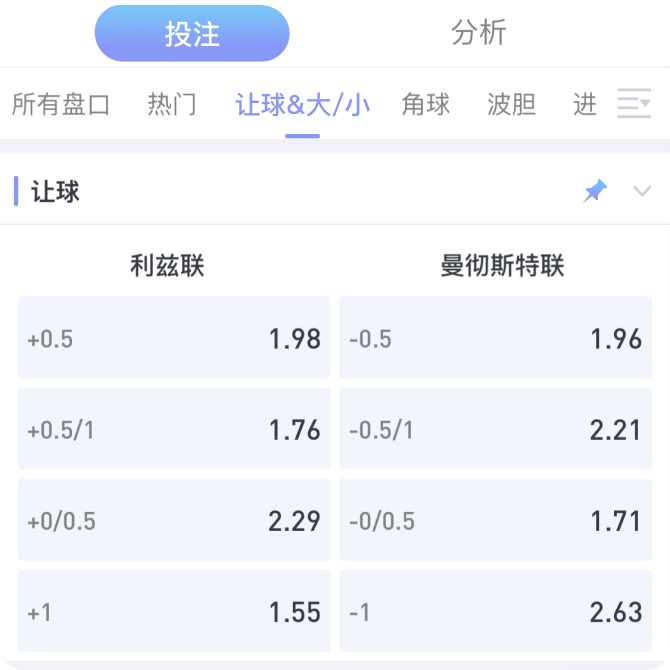Image resolution: width=670 pixels, height=670 pixels.
Task: Select 利兹联 +0.5/1 odds 1.76
Action: pos(174,430)
